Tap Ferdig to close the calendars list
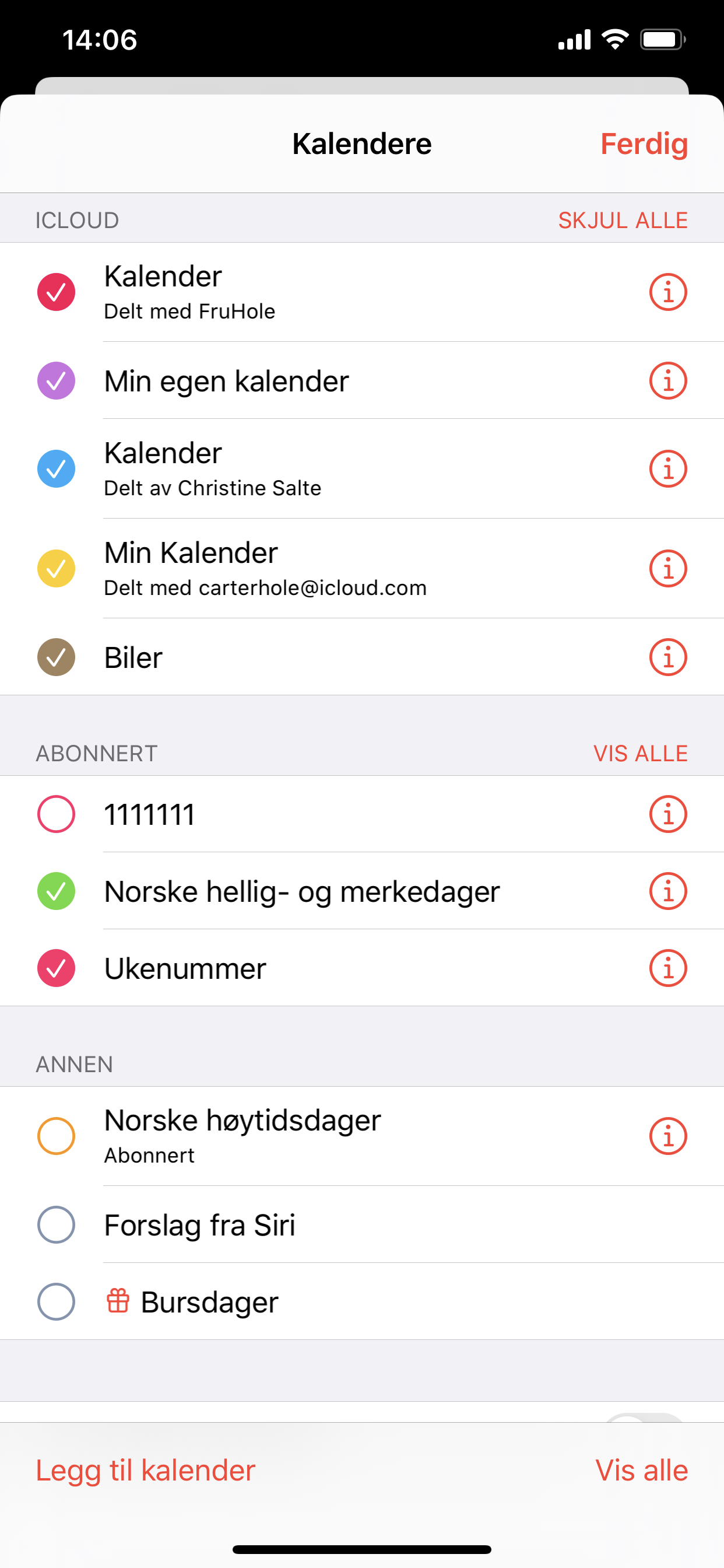The height and width of the screenshot is (1568, 724). [x=644, y=144]
